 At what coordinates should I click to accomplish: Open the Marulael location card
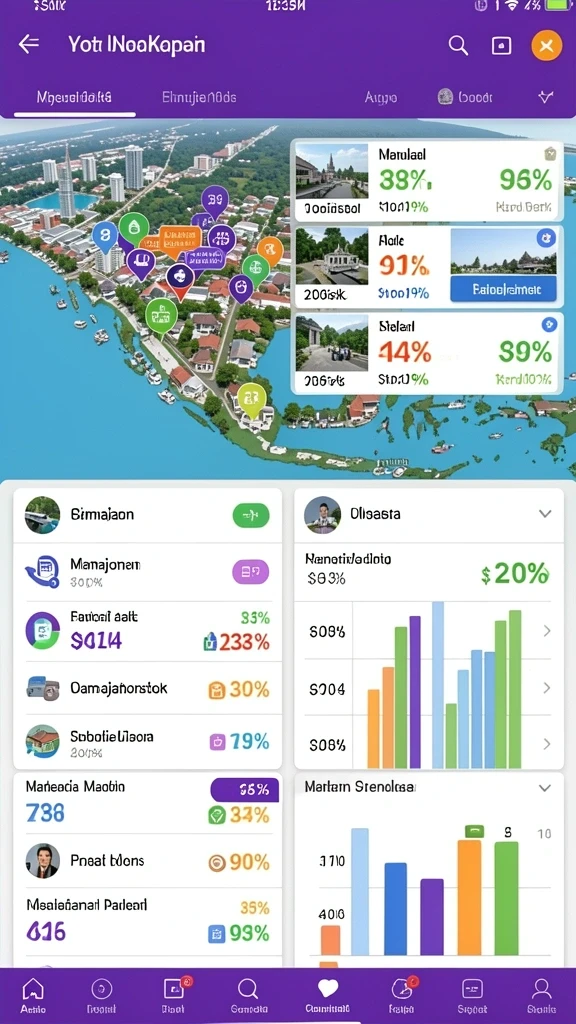pos(426,181)
